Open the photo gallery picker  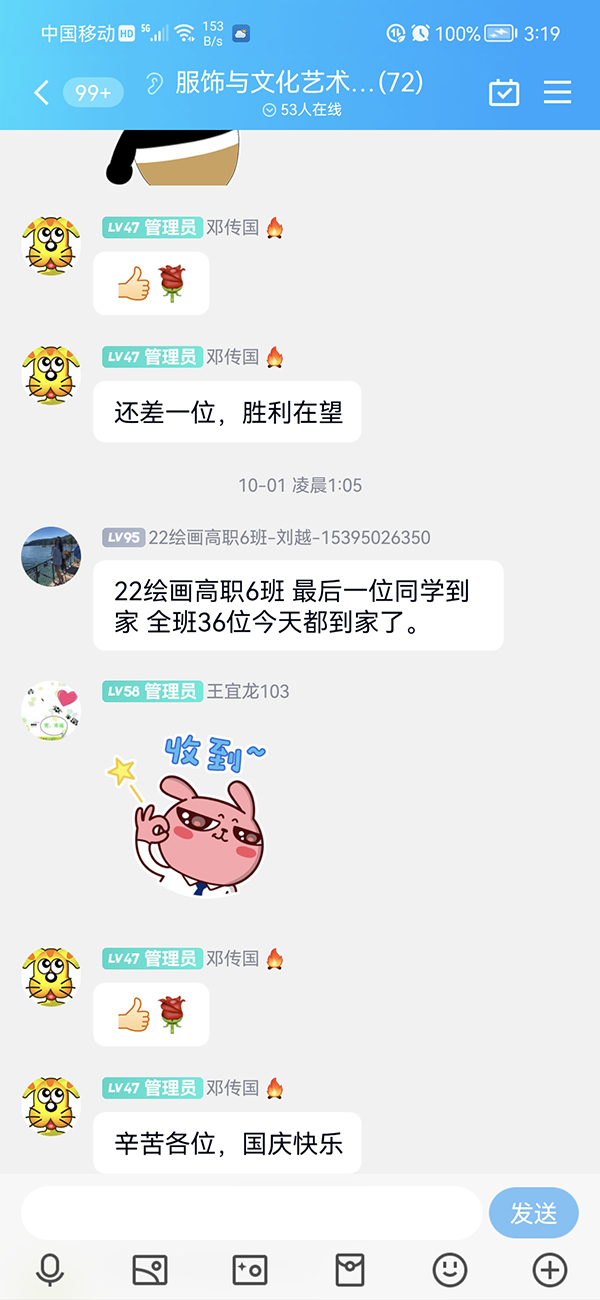pyautogui.click(x=150, y=1270)
